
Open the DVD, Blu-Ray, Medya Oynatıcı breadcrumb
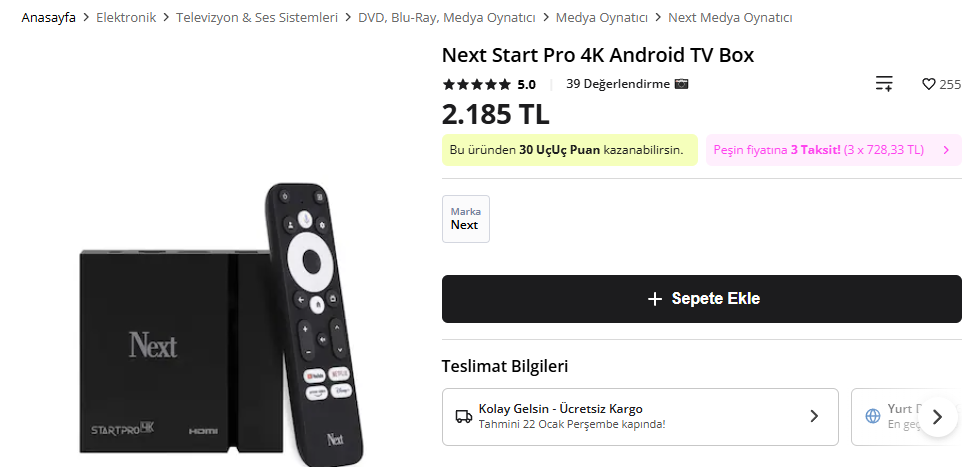coord(447,17)
